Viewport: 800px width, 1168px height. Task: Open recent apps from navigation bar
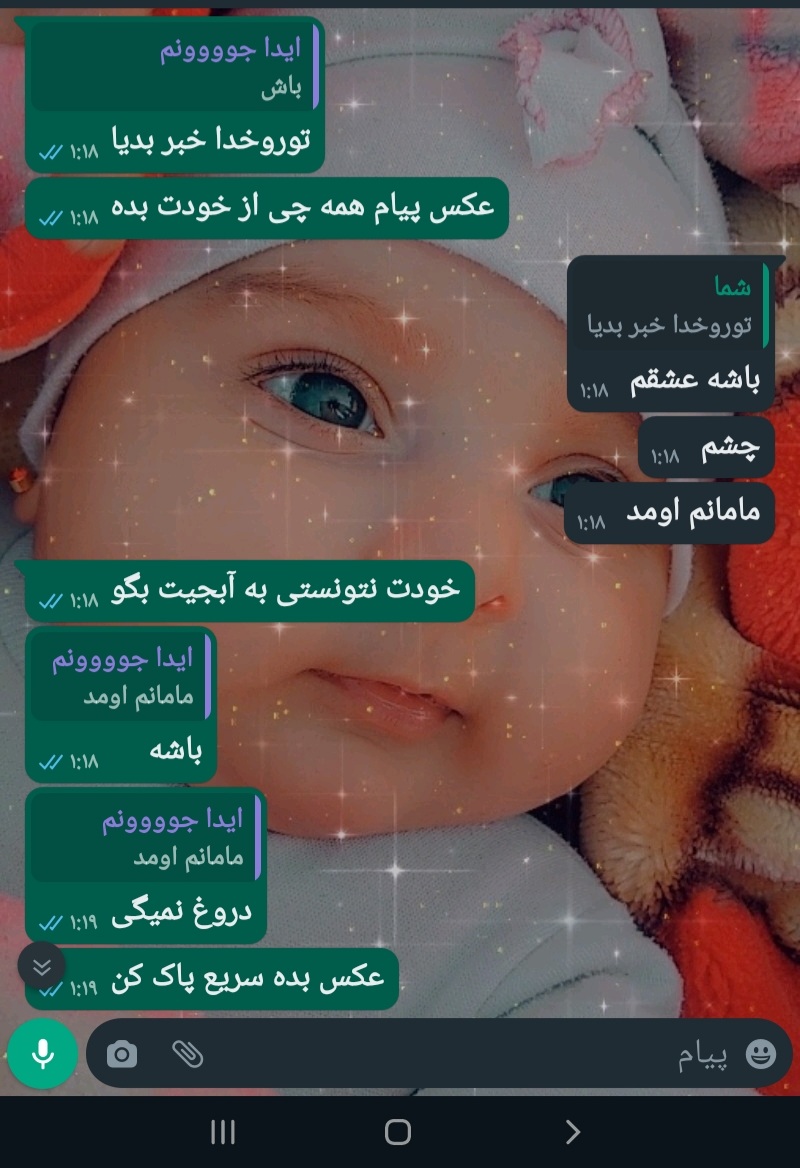coord(223,1132)
